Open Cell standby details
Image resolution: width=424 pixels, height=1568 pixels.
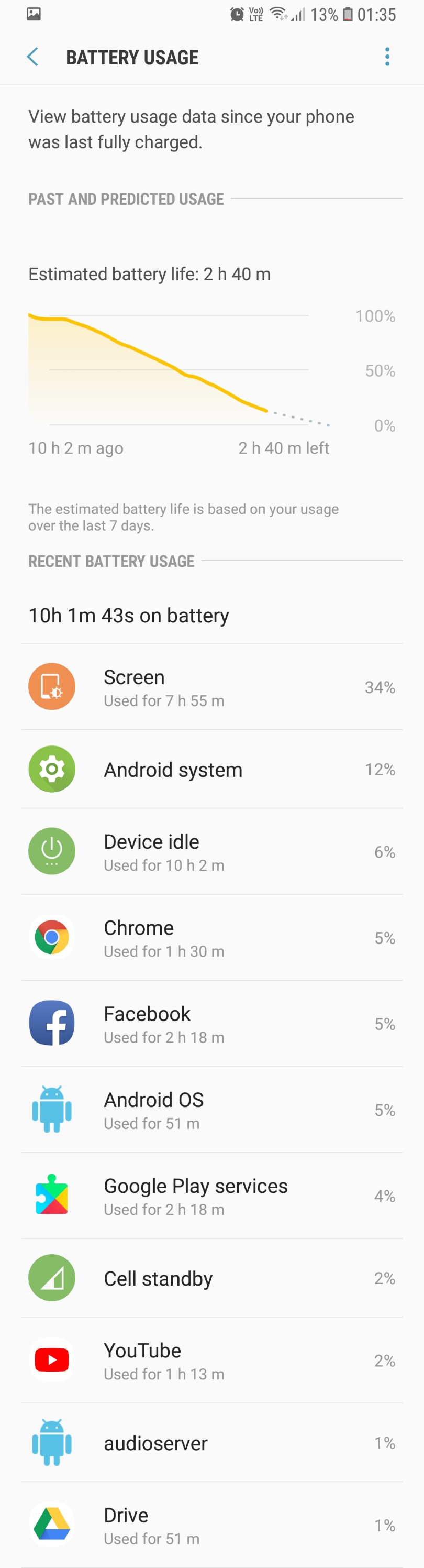[x=211, y=1278]
